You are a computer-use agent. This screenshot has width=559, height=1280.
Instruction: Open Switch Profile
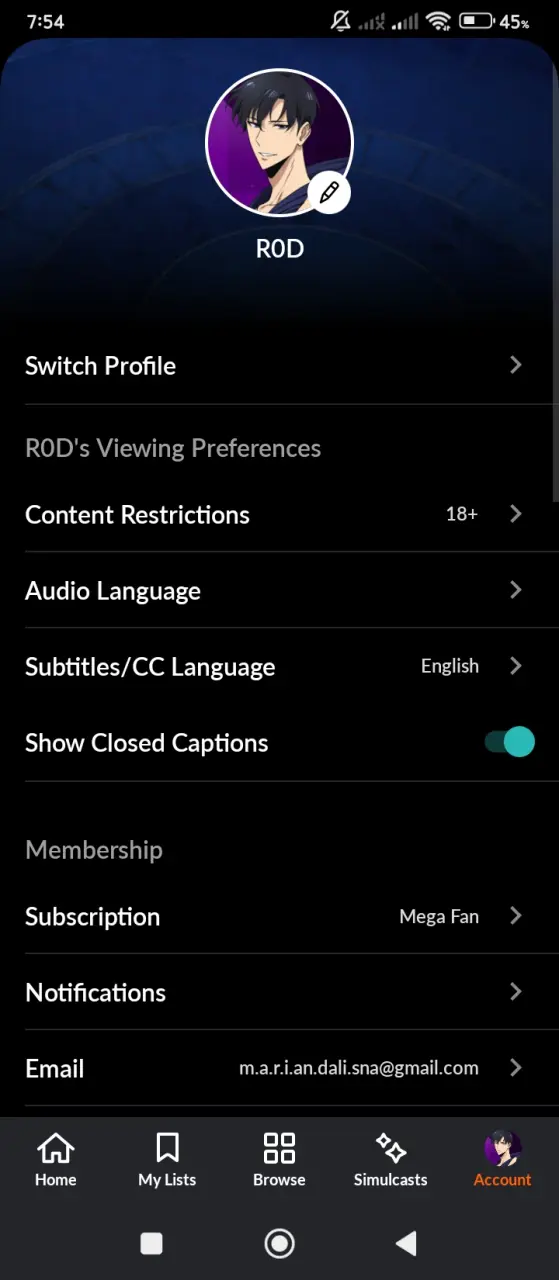279,366
